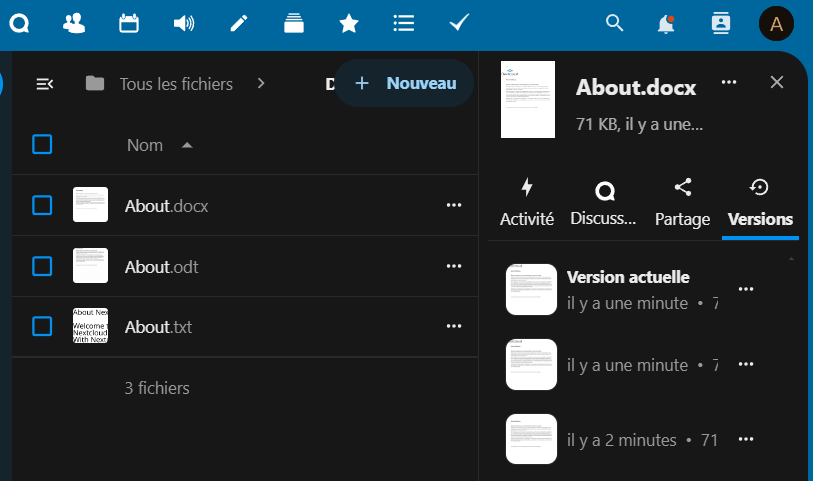
Task: Select all files checkbox
Action: pos(42,145)
